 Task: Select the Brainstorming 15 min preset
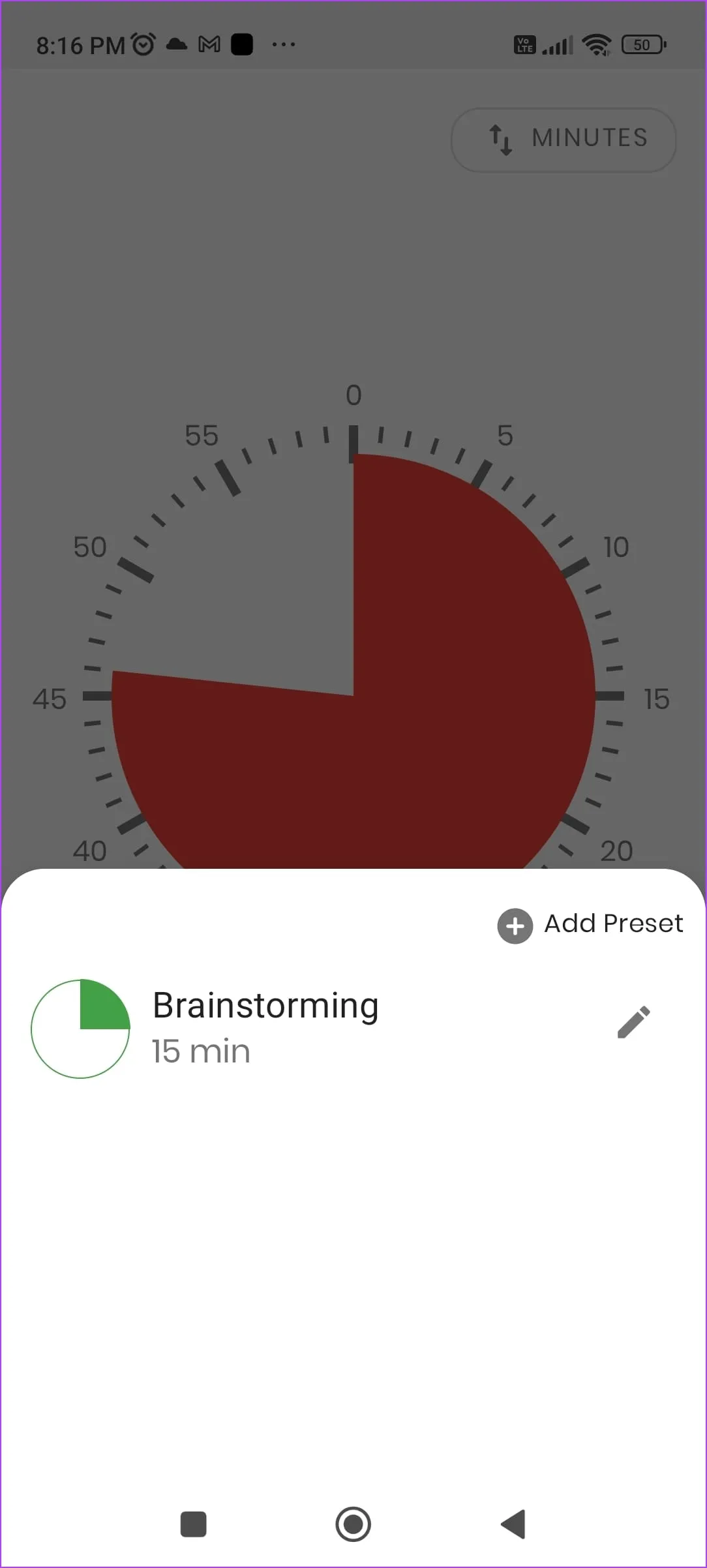pos(265,1027)
